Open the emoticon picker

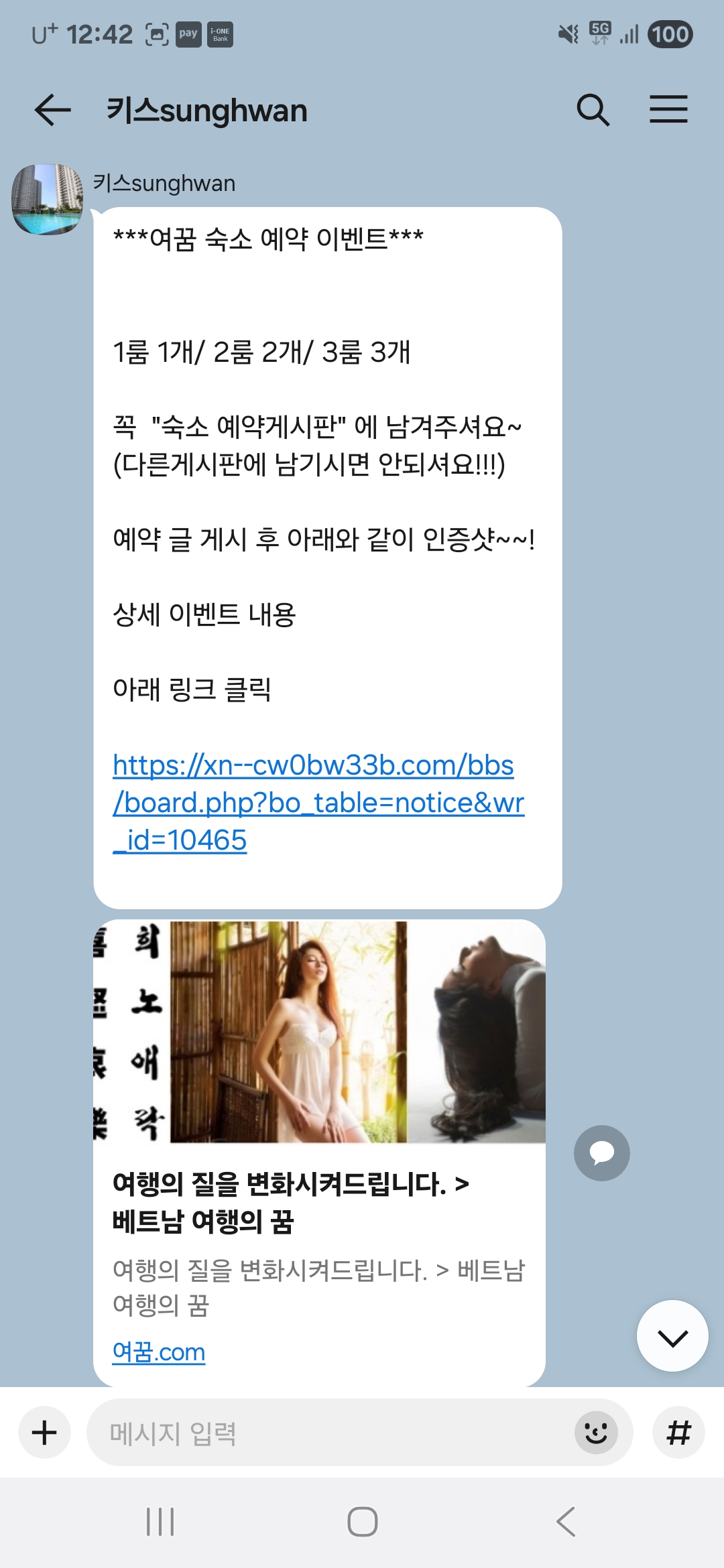click(596, 1433)
